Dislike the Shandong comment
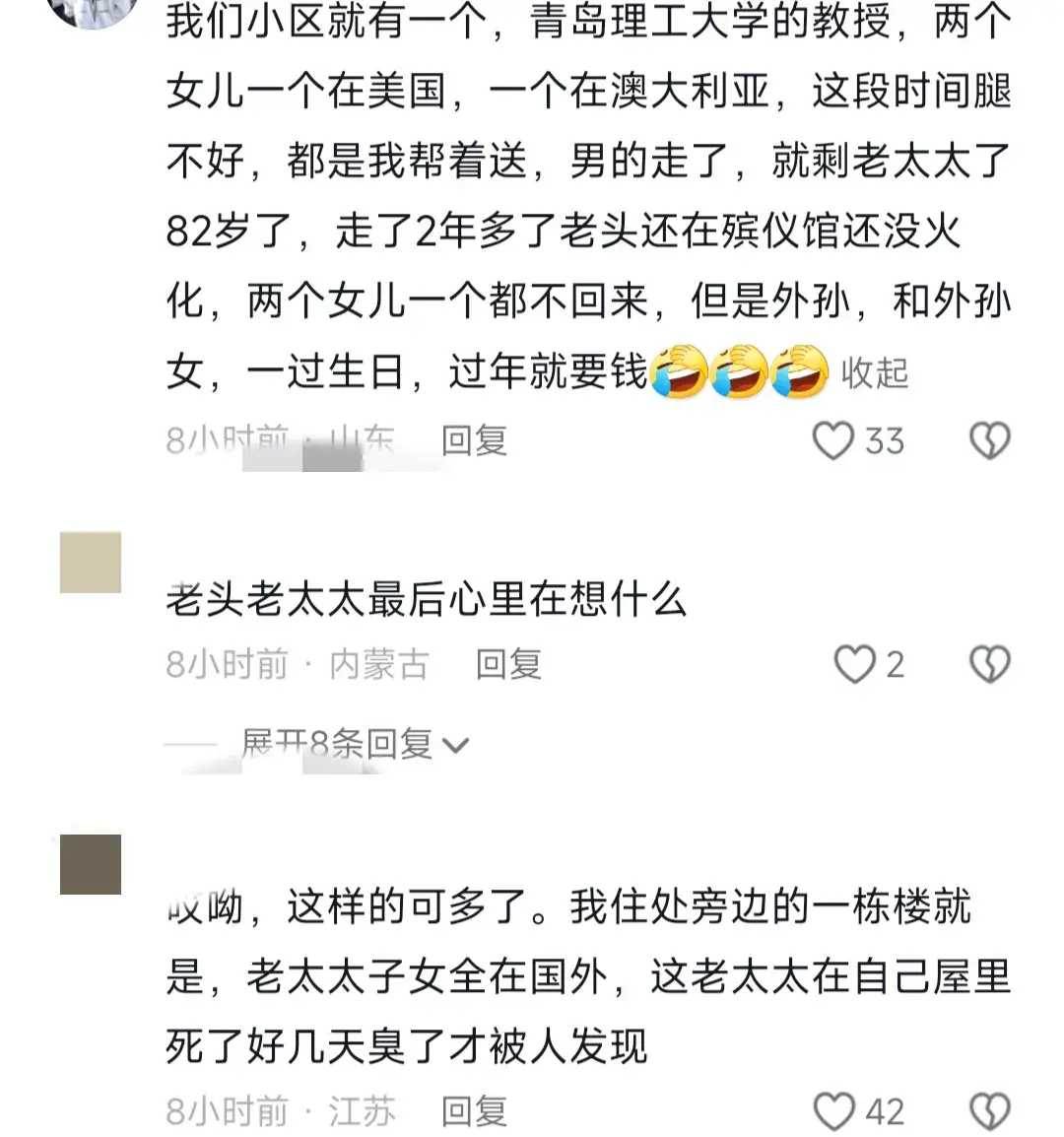Screen dimensions: 1064x1137 click(989, 439)
